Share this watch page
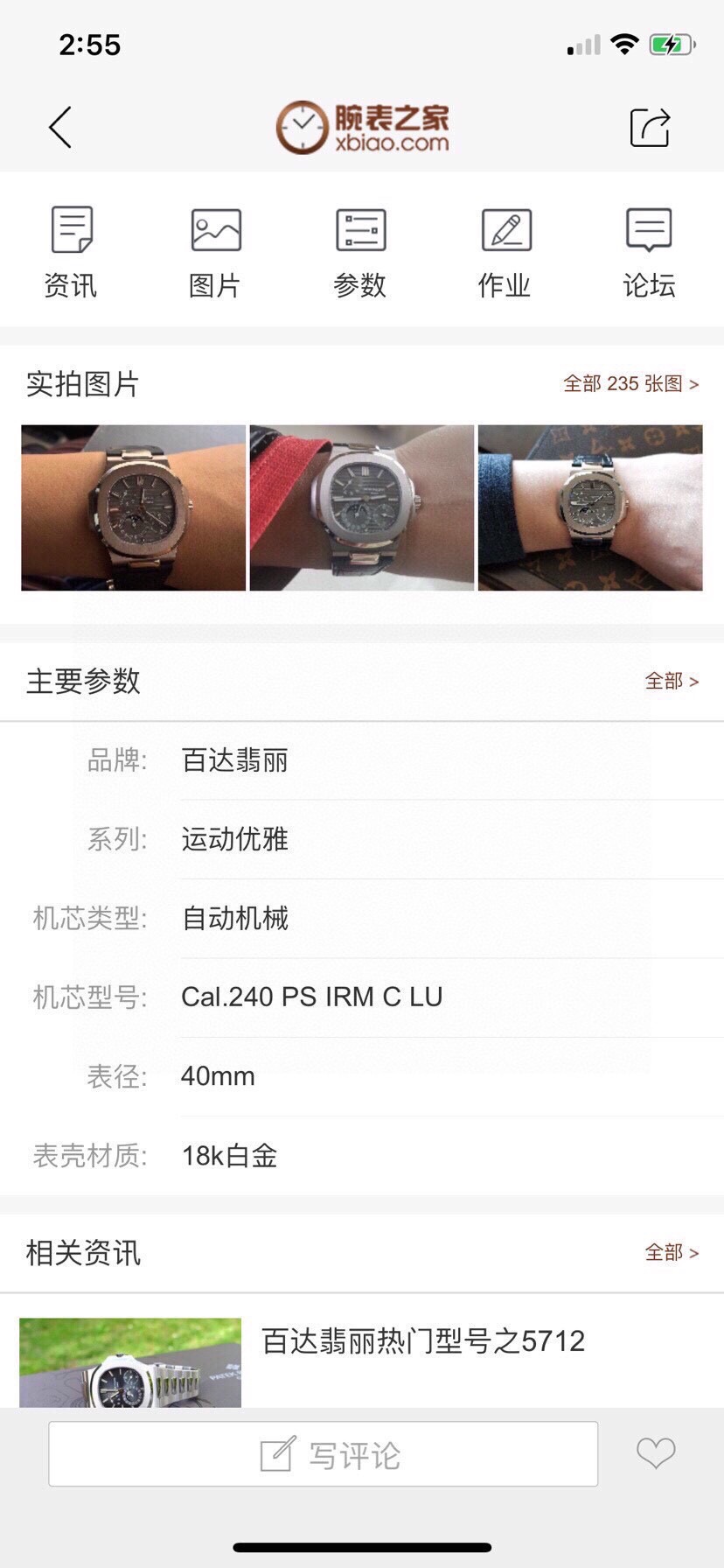724x1568 pixels. click(650, 128)
